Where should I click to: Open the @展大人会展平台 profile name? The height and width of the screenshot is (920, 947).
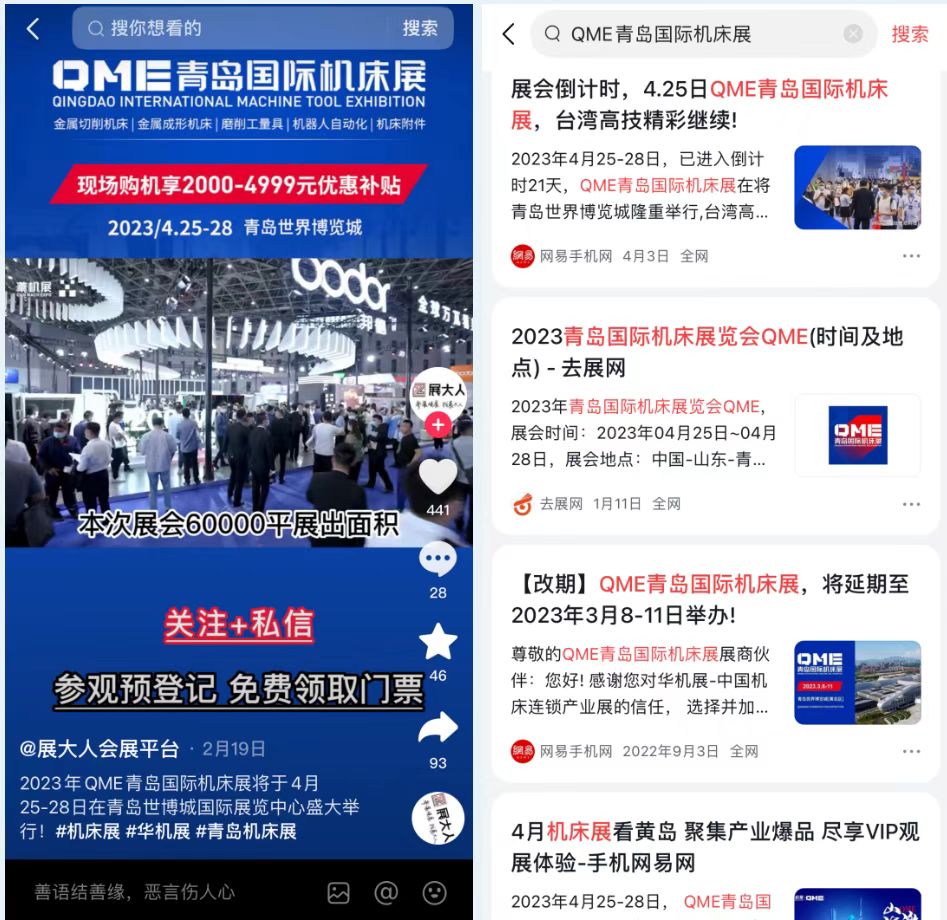click(x=100, y=749)
